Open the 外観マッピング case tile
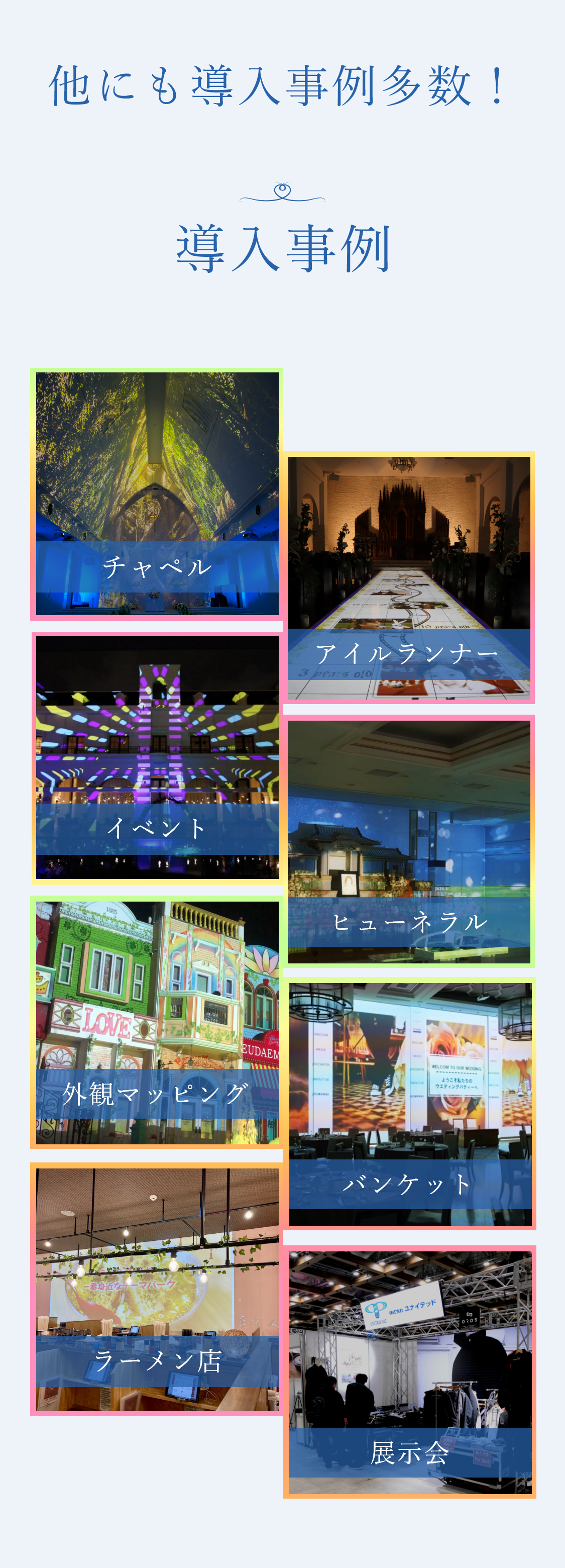The width and height of the screenshot is (565, 1568). tap(157, 1022)
